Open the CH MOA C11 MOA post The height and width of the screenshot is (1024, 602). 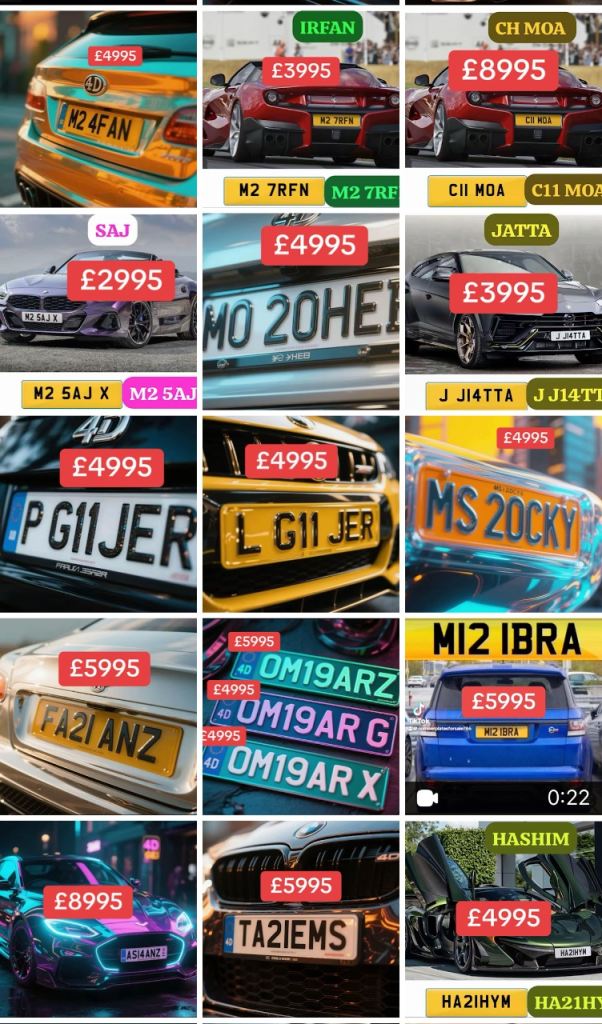[x=502, y=110]
